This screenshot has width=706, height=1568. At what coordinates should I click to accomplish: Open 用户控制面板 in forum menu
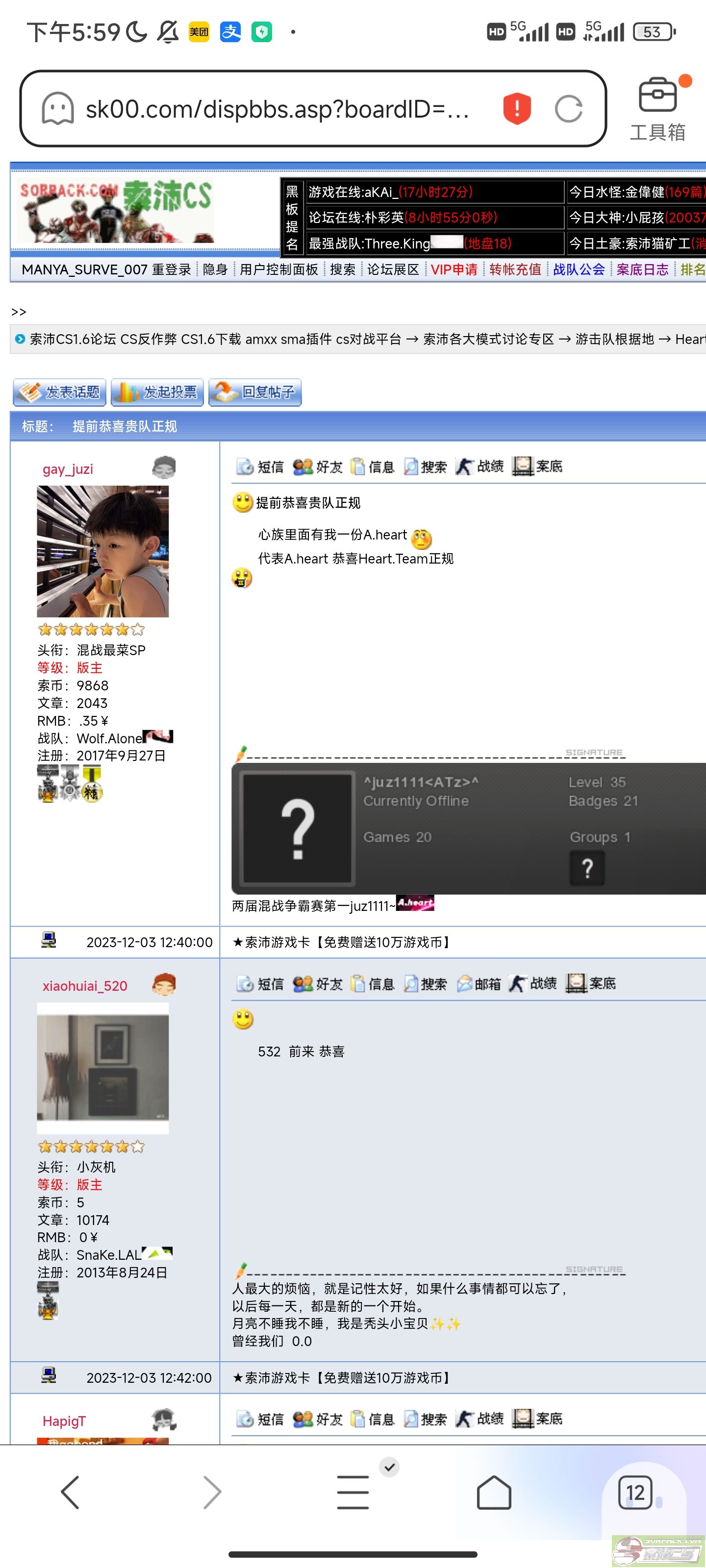point(278,269)
